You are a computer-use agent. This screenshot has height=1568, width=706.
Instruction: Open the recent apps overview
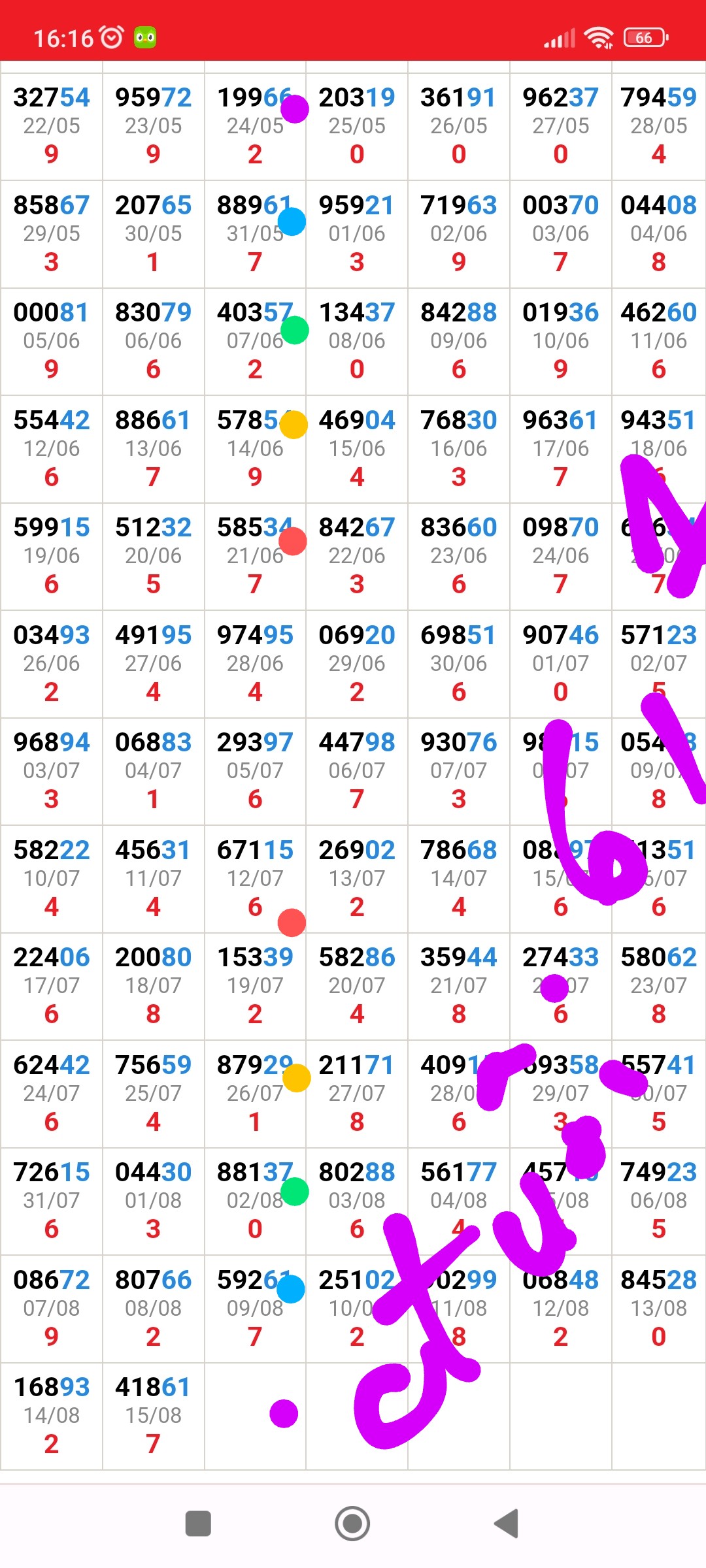[198, 1524]
